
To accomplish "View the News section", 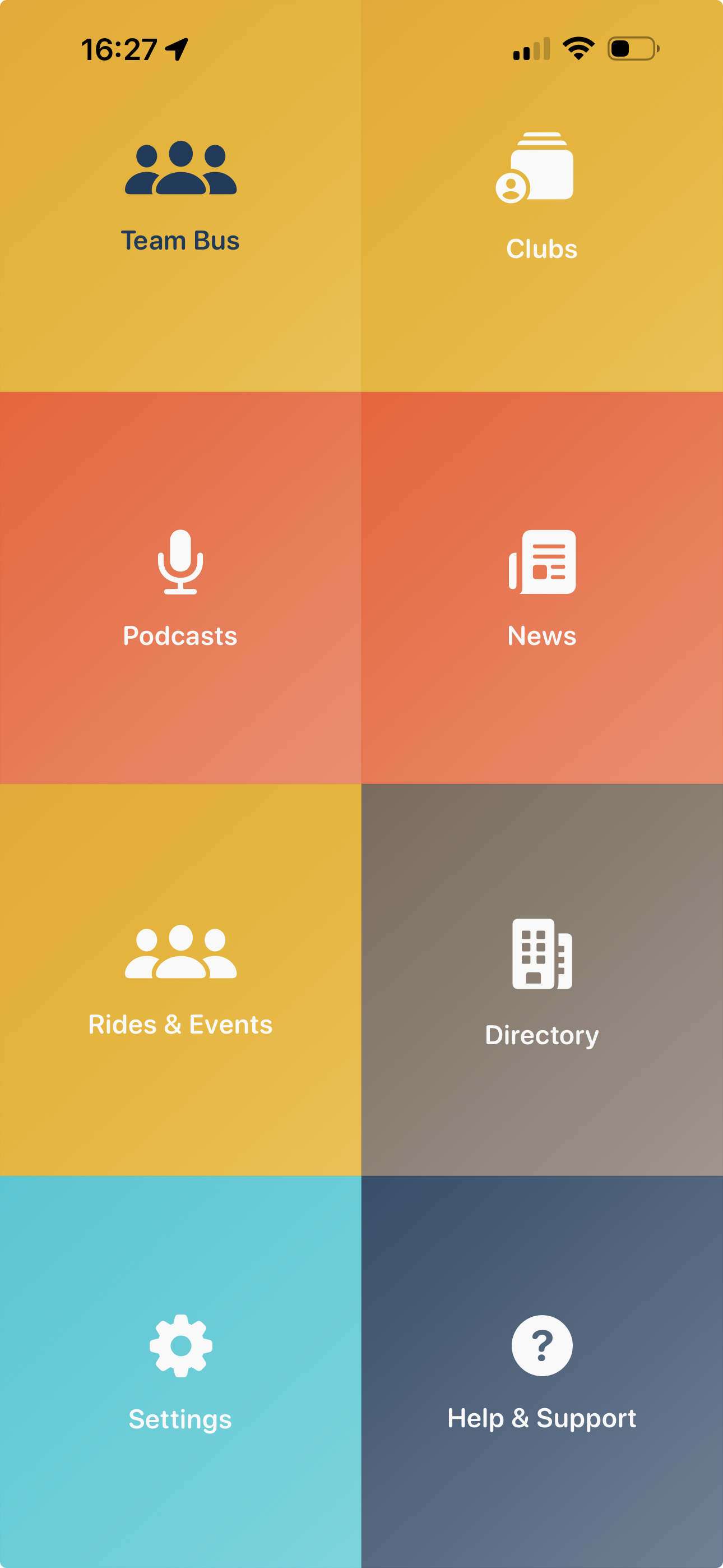I will point(541,587).
